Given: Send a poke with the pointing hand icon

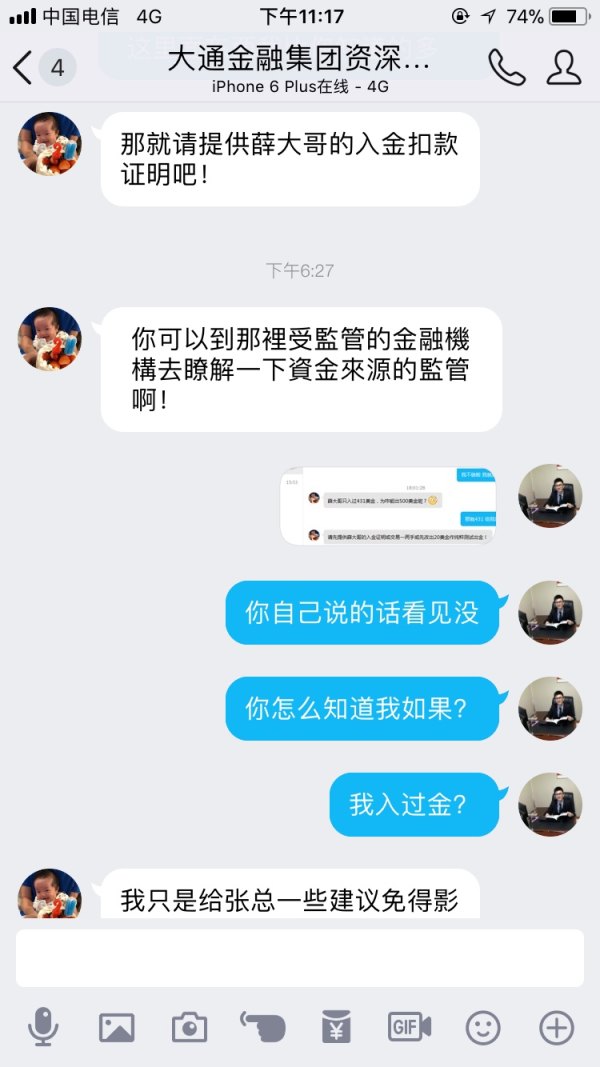Looking at the screenshot, I should pos(263,1027).
